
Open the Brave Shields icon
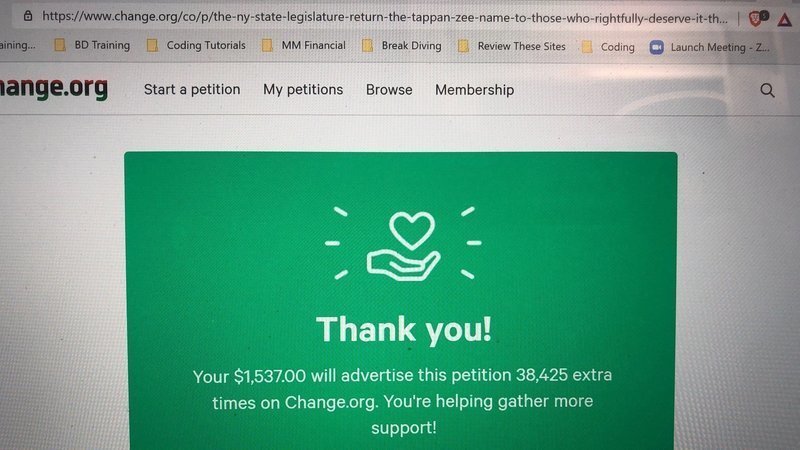pos(757,16)
